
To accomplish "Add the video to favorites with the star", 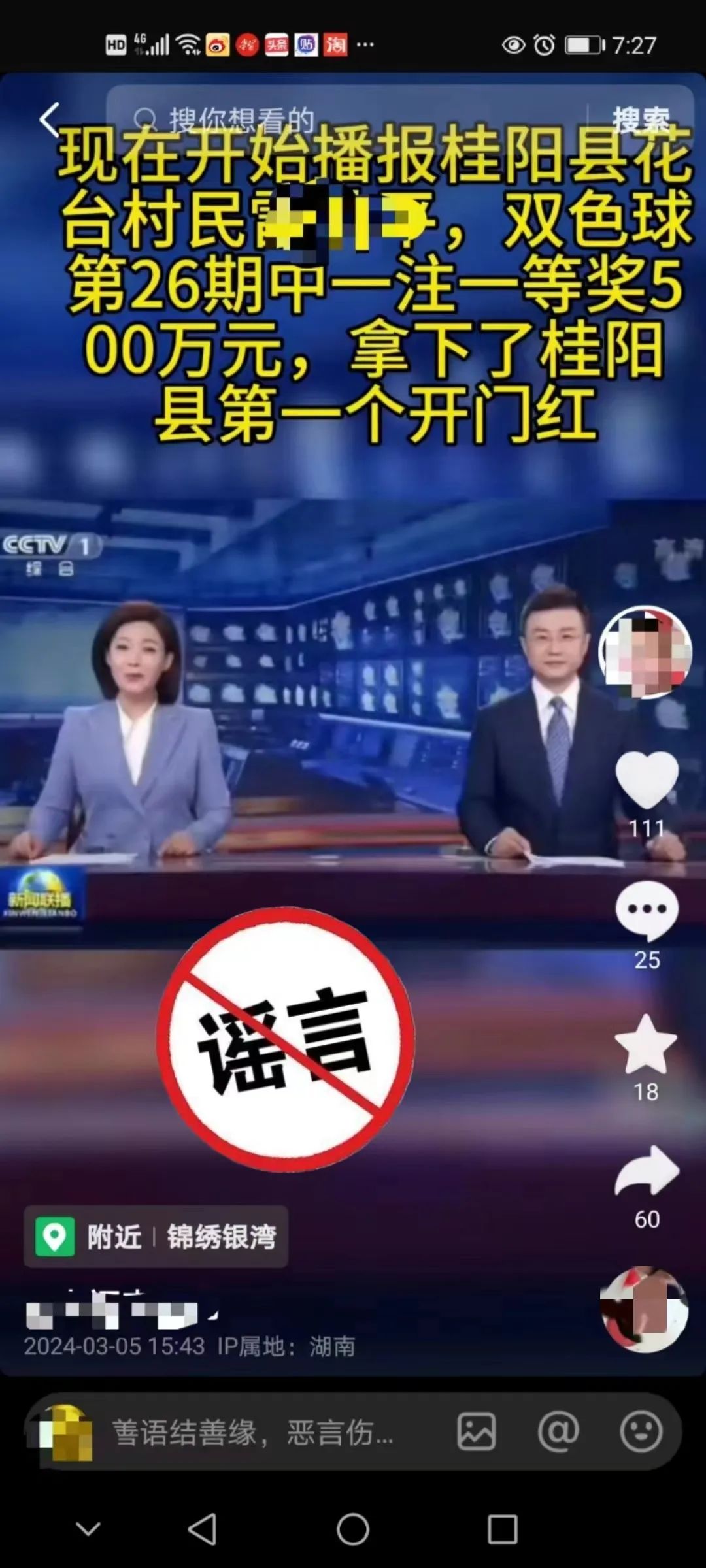I will pos(646,1045).
